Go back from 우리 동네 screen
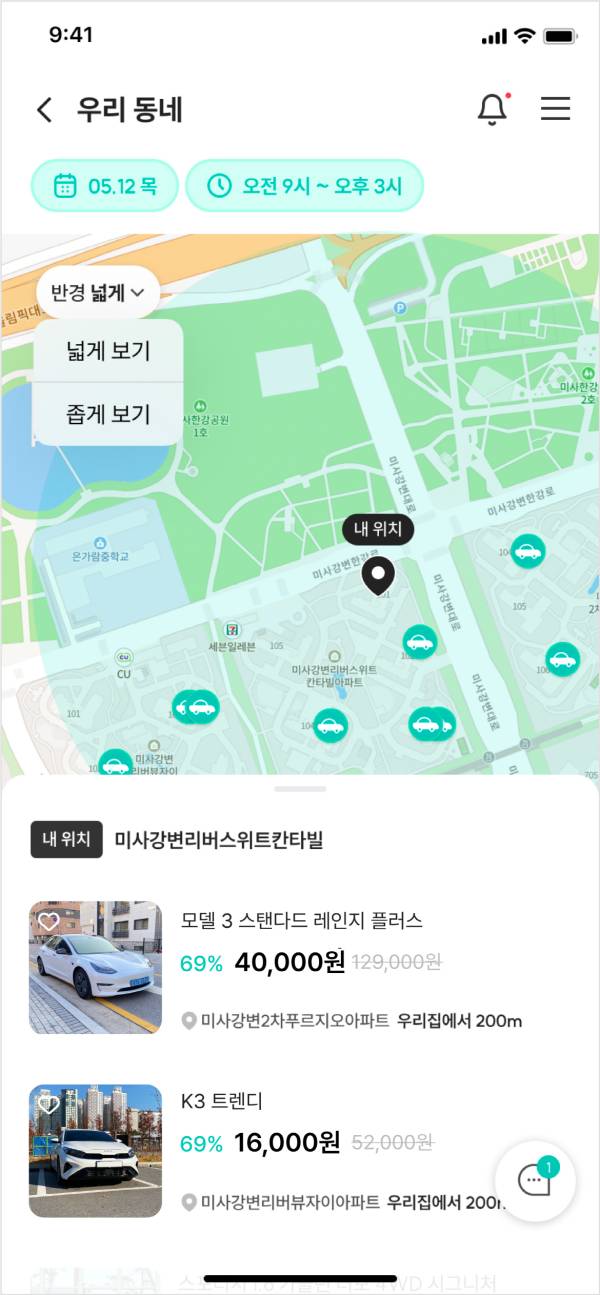The width and height of the screenshot is (600, 1295). (x=44, y=110)
